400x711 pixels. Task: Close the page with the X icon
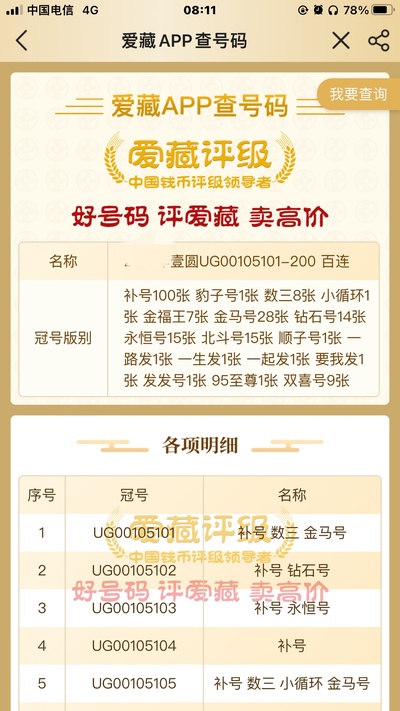341,41
